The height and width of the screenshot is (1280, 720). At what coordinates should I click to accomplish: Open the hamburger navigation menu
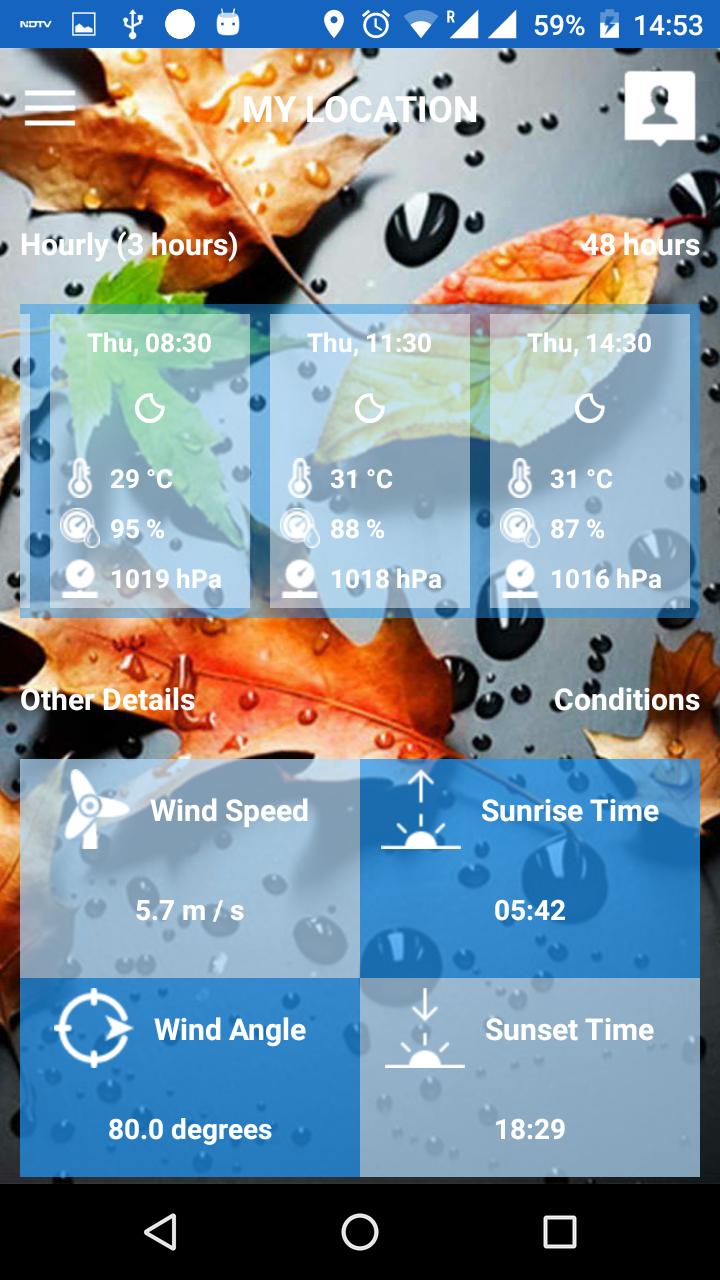(50, 108)
